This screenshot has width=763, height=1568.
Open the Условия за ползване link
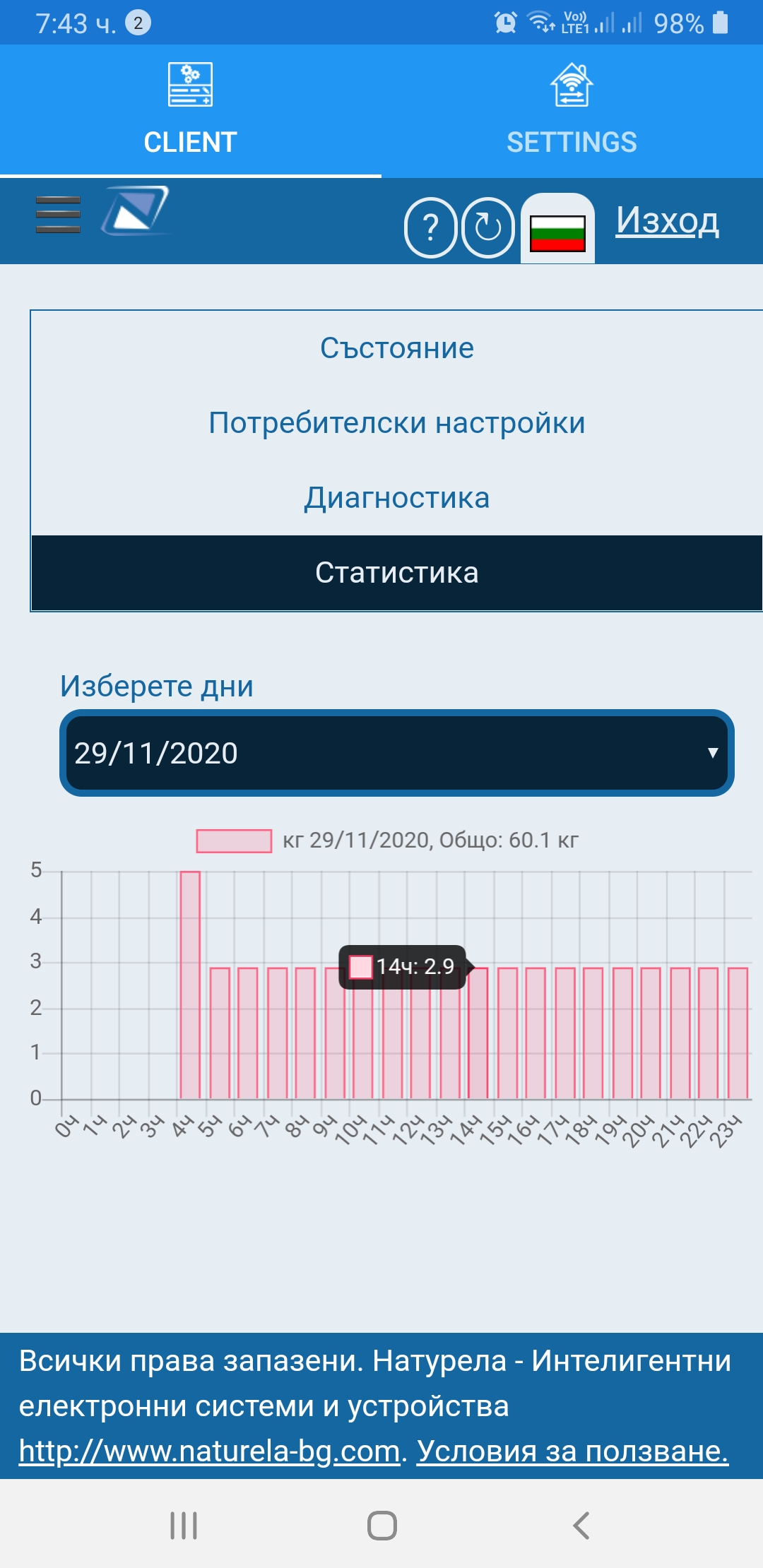(572, 1451)
